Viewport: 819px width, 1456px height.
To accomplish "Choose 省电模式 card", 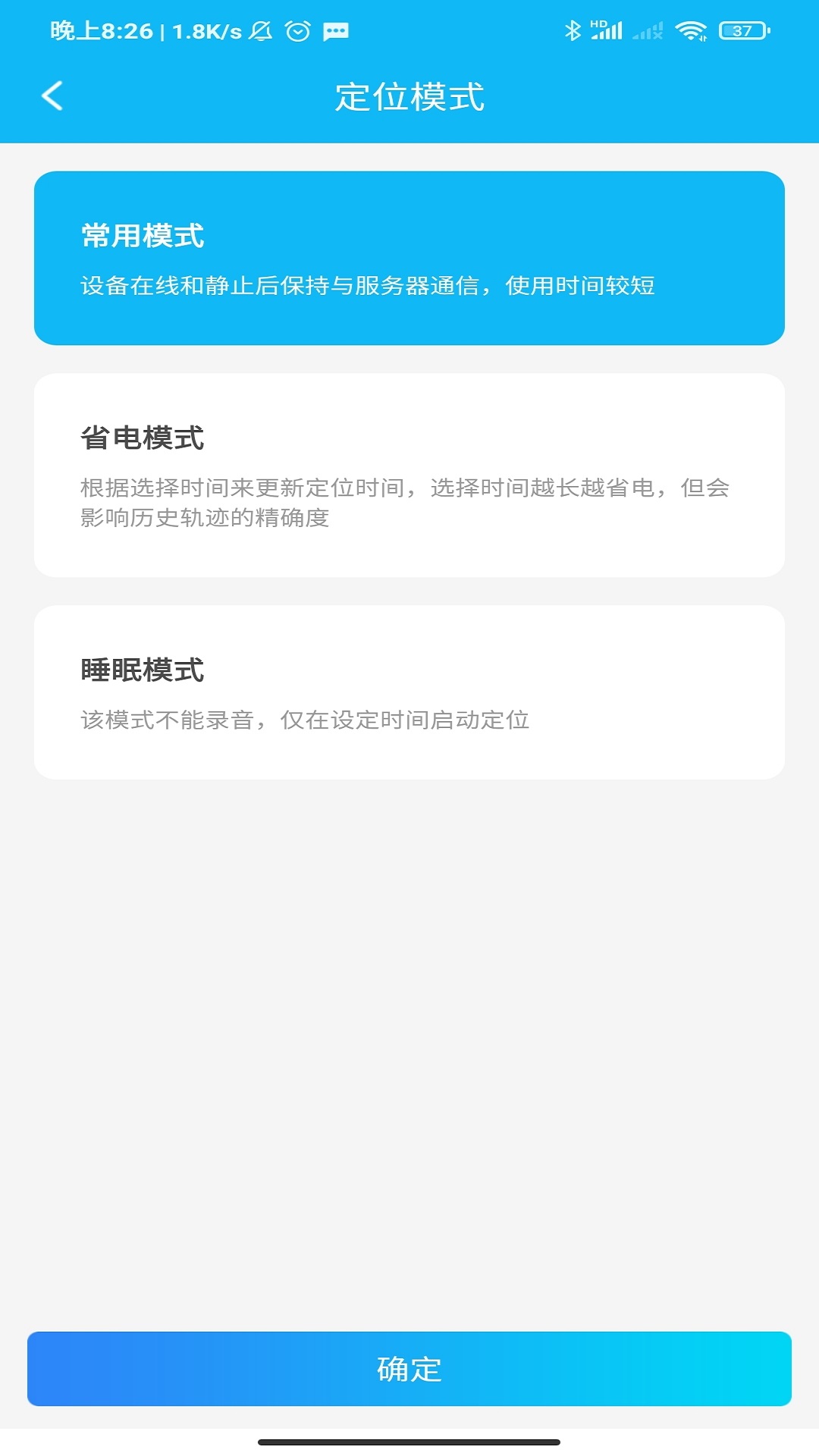I will [x=409, y=475].
